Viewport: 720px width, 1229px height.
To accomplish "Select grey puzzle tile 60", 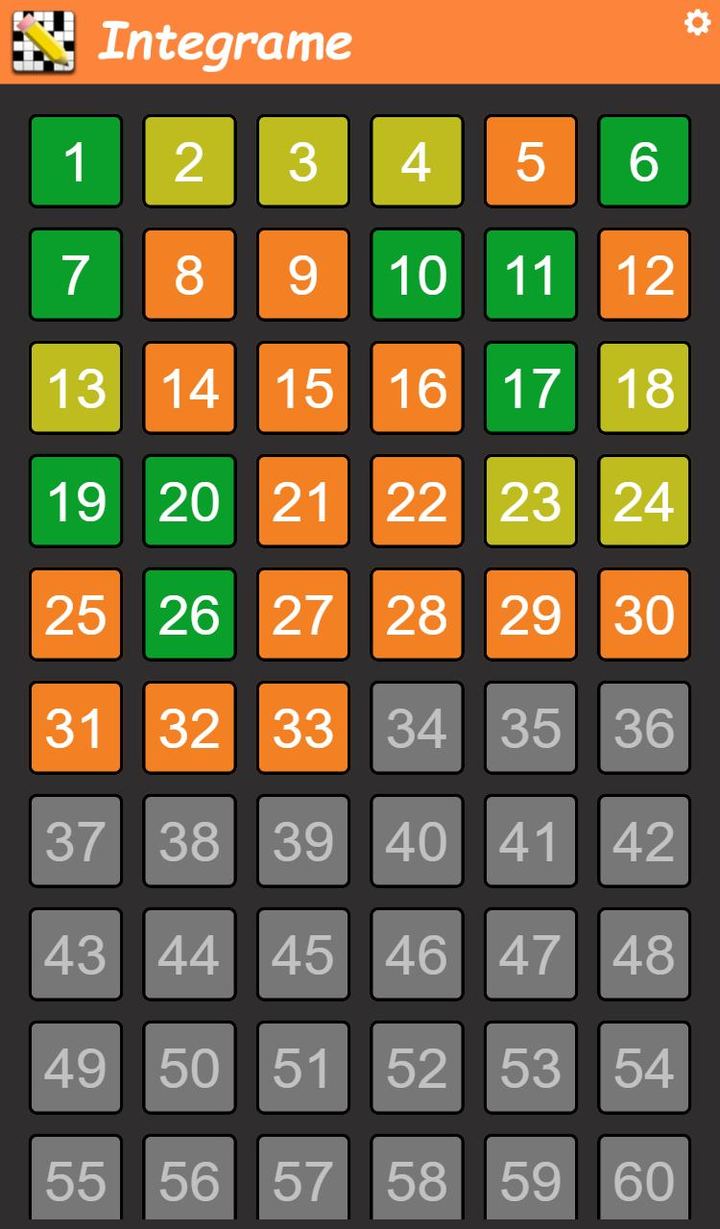I will (644, 1178).
